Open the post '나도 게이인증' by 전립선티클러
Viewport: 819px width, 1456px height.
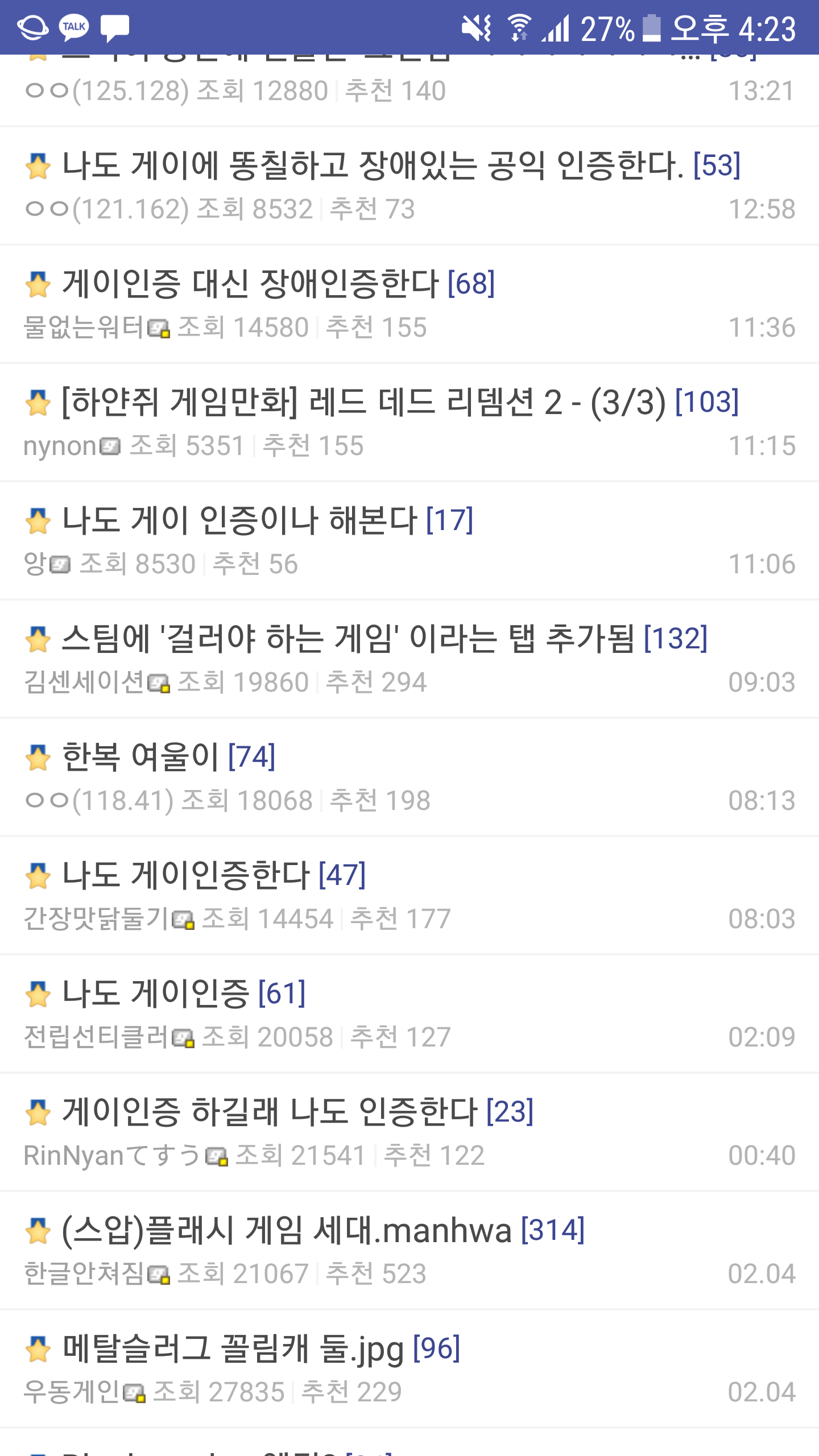click(x=156, y=994)
